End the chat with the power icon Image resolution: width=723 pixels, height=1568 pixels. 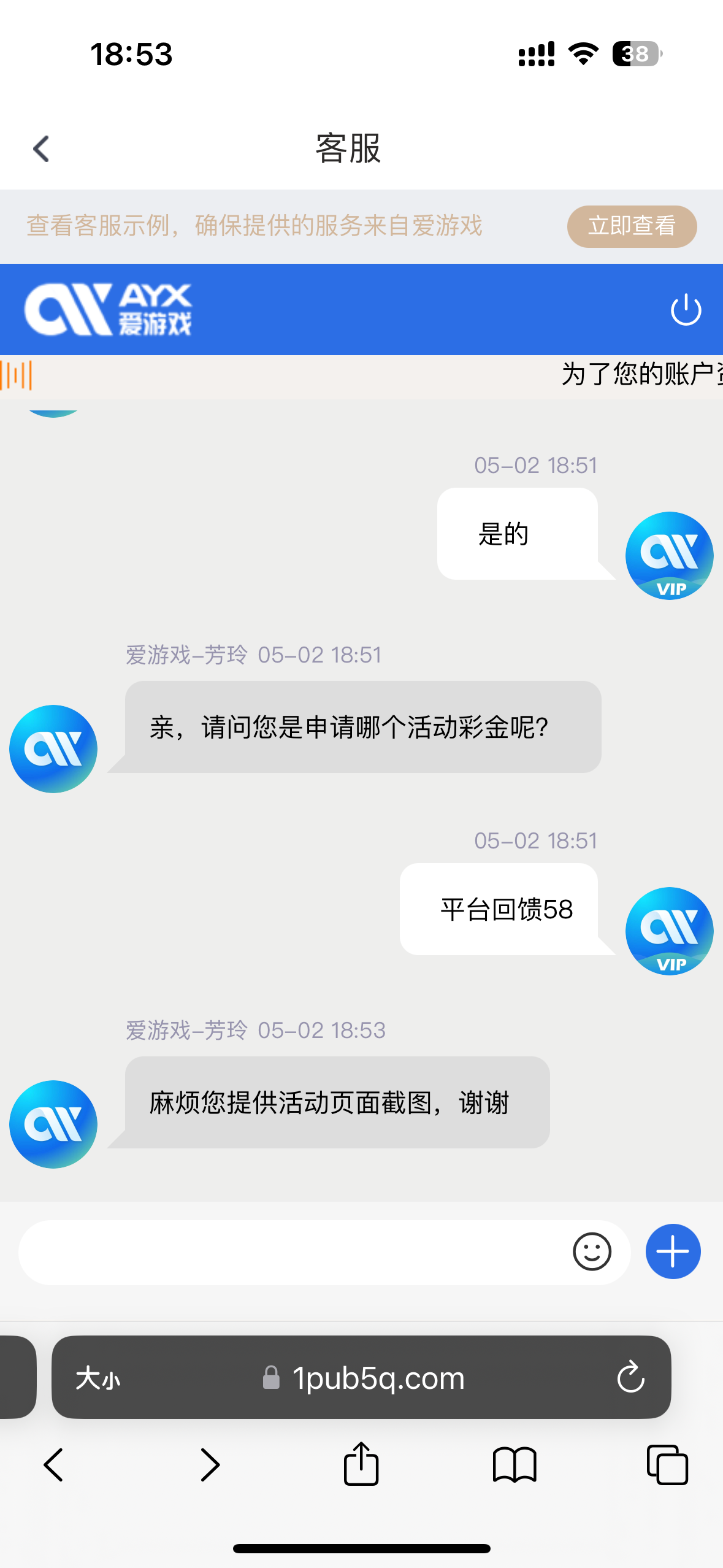pos(685,310)
